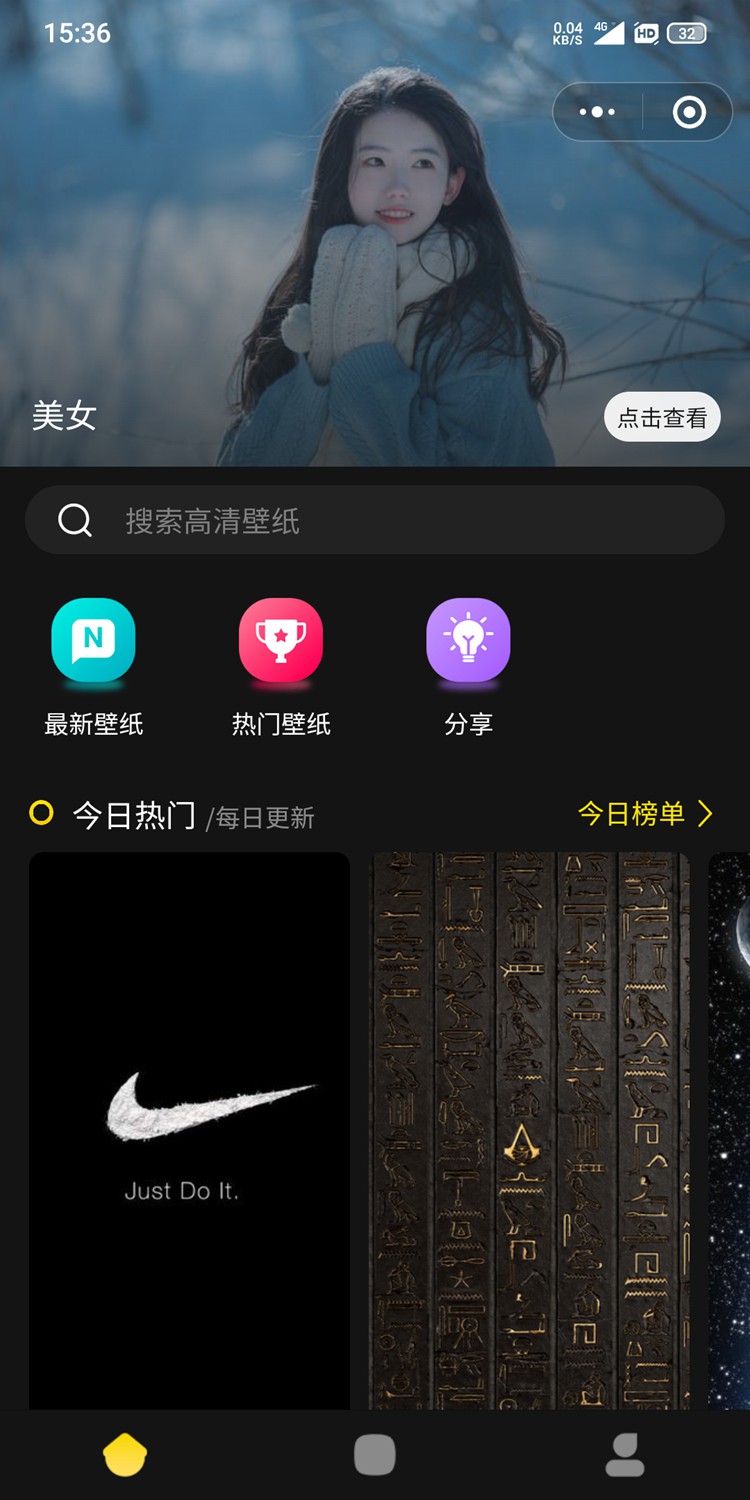Open the Nike Just Do It wallpaper
Viewport: 750px width, 1500px height.
[189, 1131]
